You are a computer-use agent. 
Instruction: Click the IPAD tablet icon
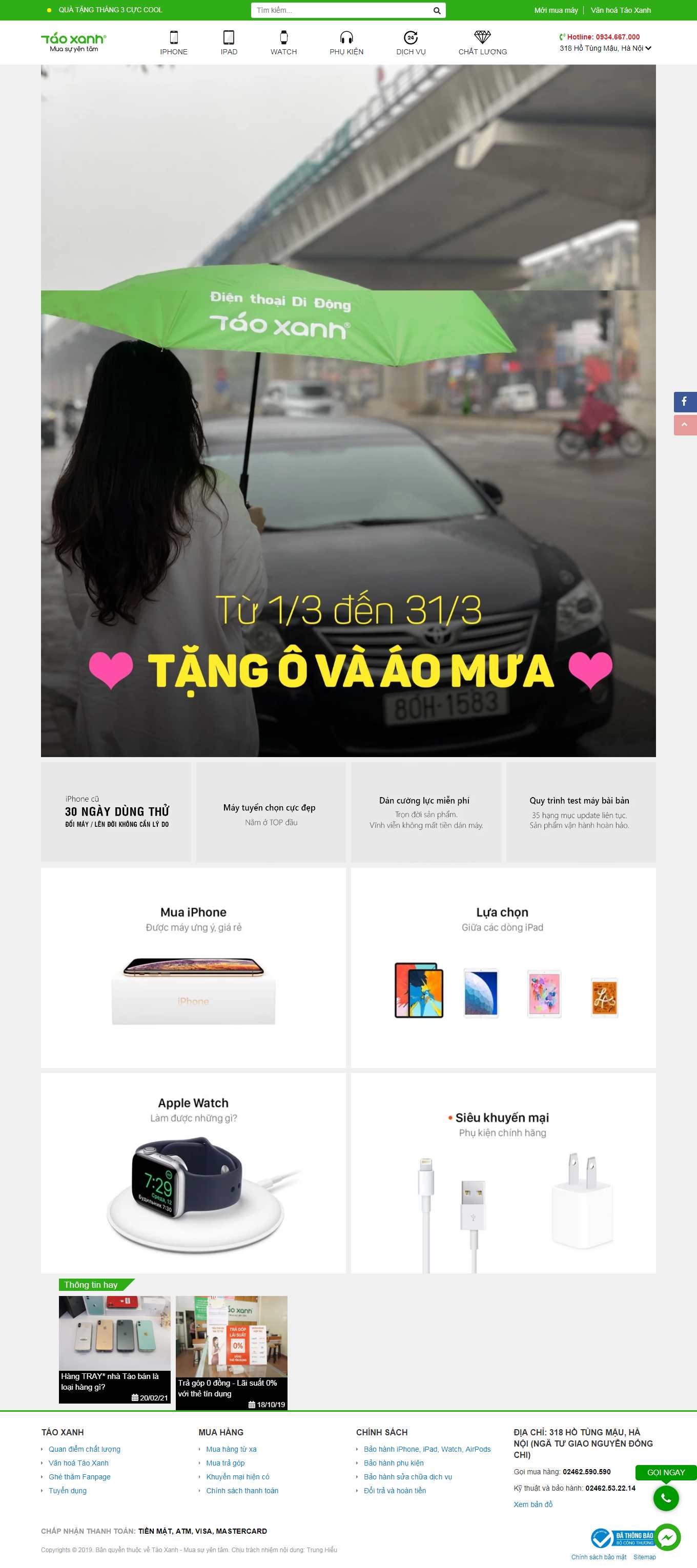pos(228,38)
